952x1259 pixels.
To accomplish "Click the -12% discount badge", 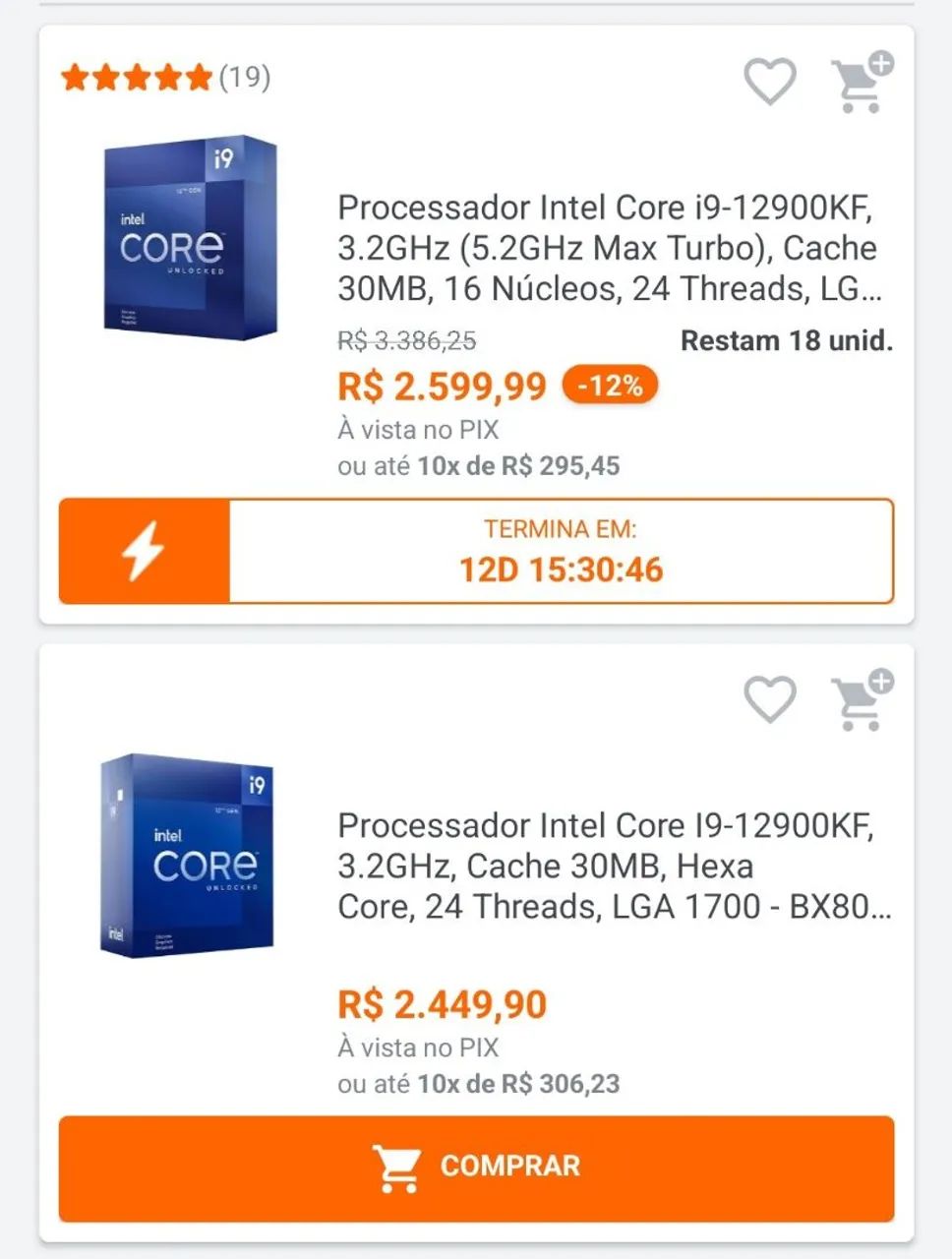I will point(608,386).
